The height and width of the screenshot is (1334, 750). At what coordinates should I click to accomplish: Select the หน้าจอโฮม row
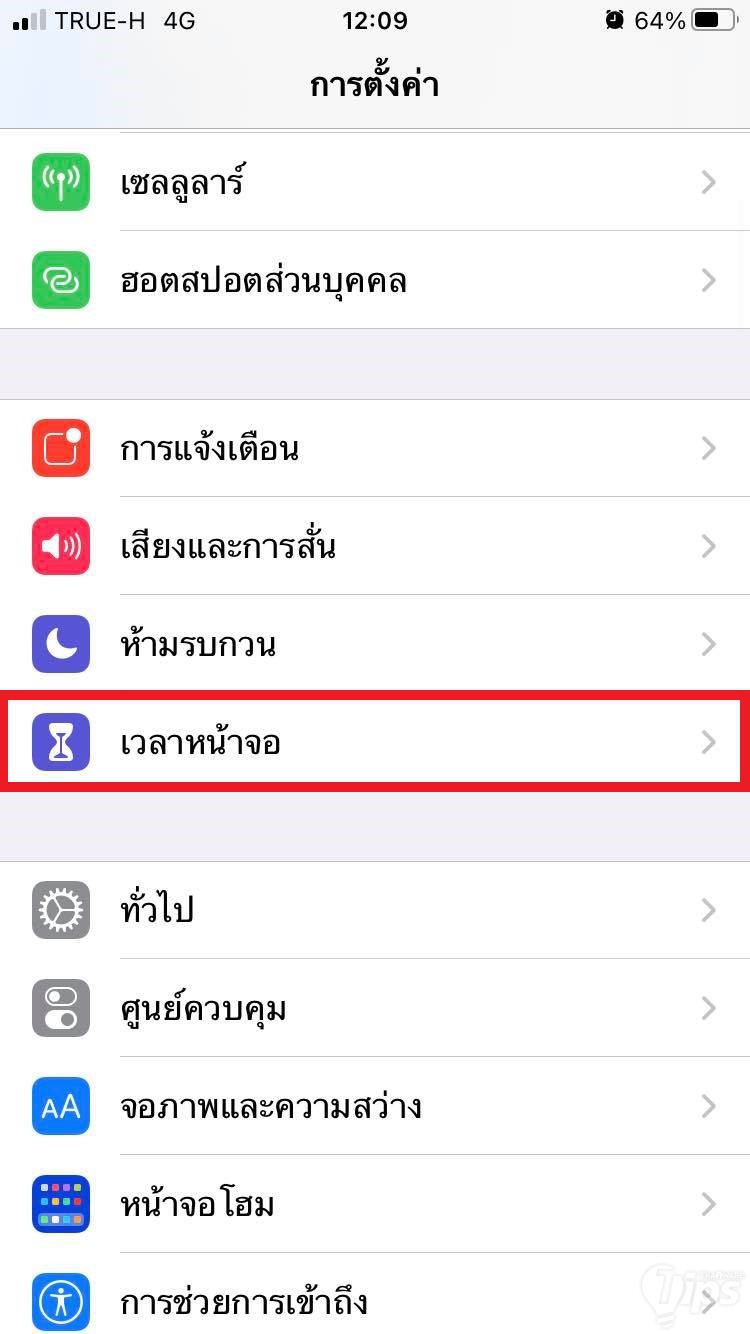[x=375, y=1204]
